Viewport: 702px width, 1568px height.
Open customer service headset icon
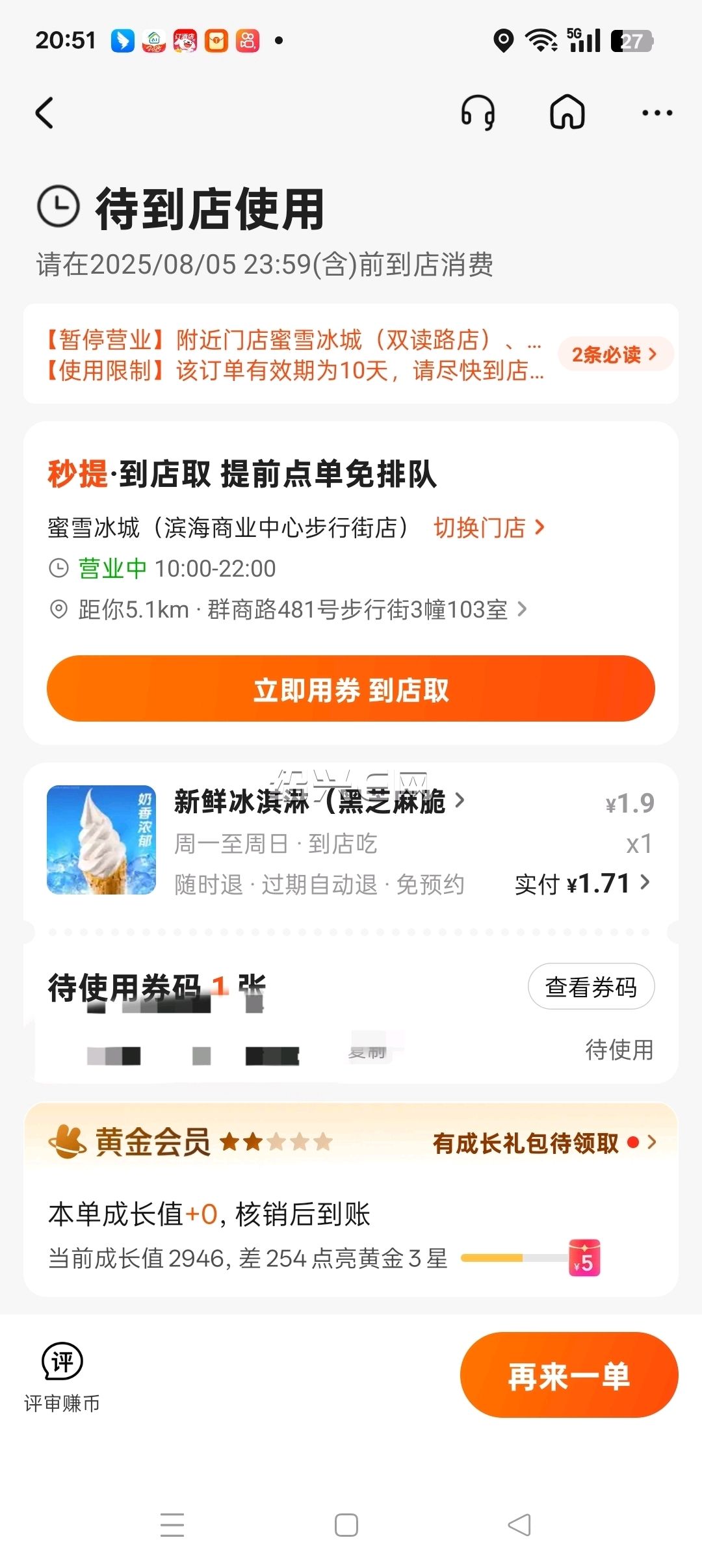[x=478, y=112]
